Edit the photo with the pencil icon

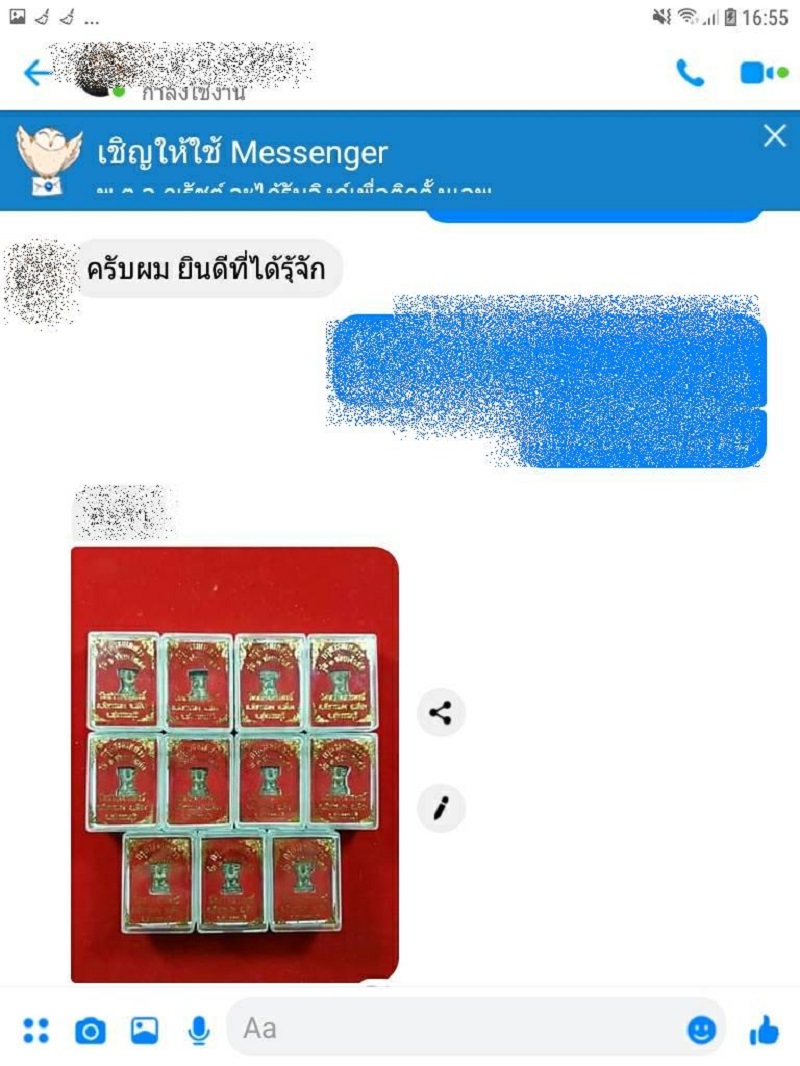(440, 807)
